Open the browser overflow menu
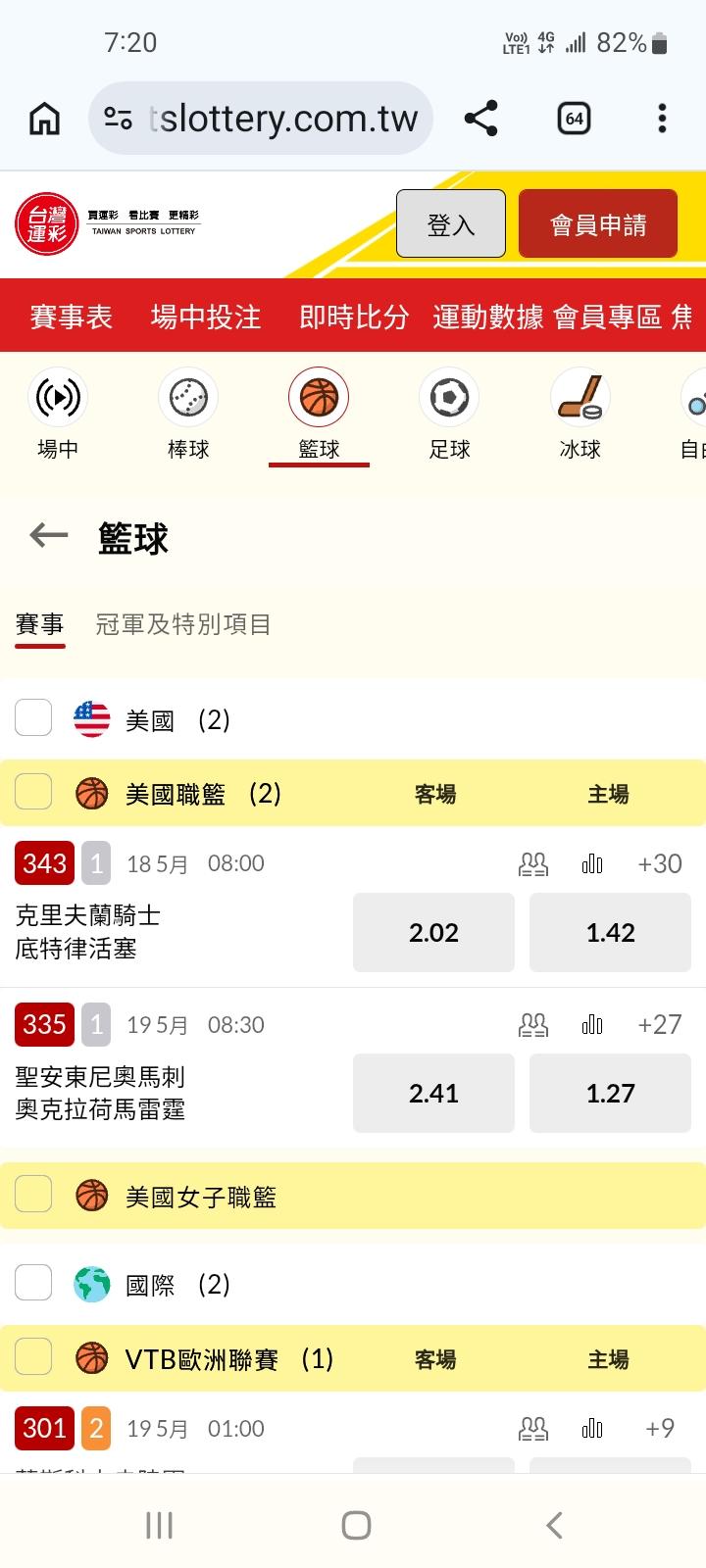Screen dimensions: 706x1568 662,119
